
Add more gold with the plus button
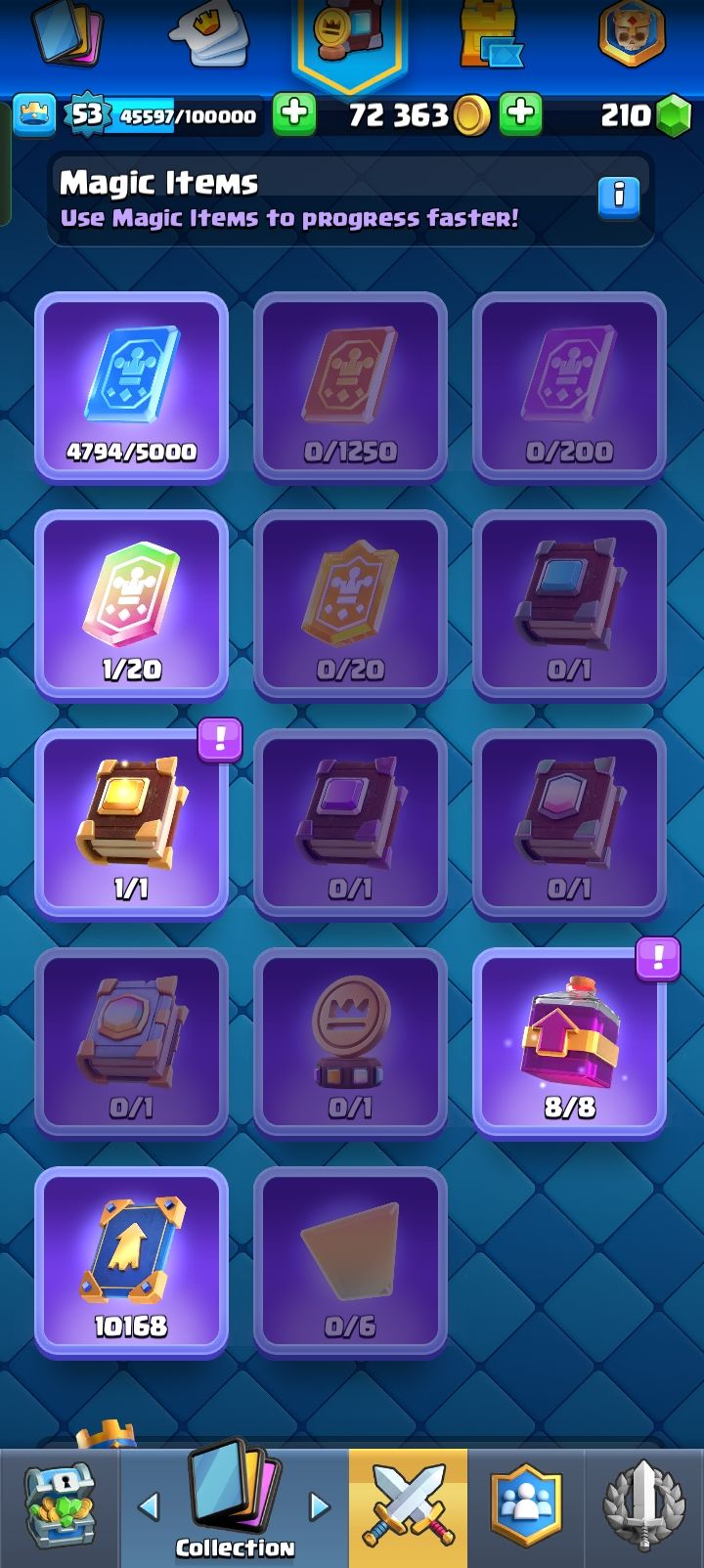pos(521,114)
